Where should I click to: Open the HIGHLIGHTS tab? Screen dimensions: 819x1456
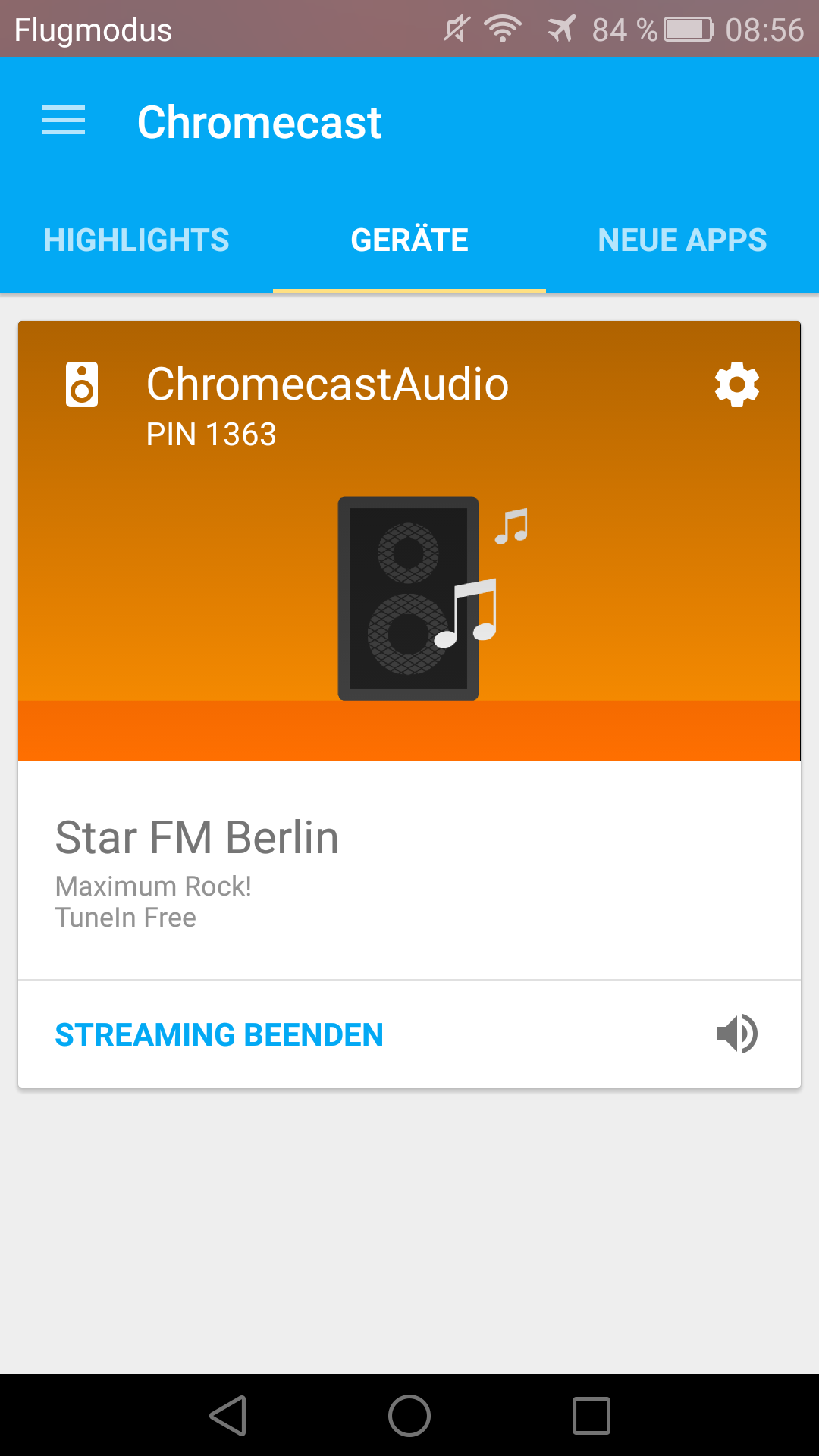coord(136,239)
